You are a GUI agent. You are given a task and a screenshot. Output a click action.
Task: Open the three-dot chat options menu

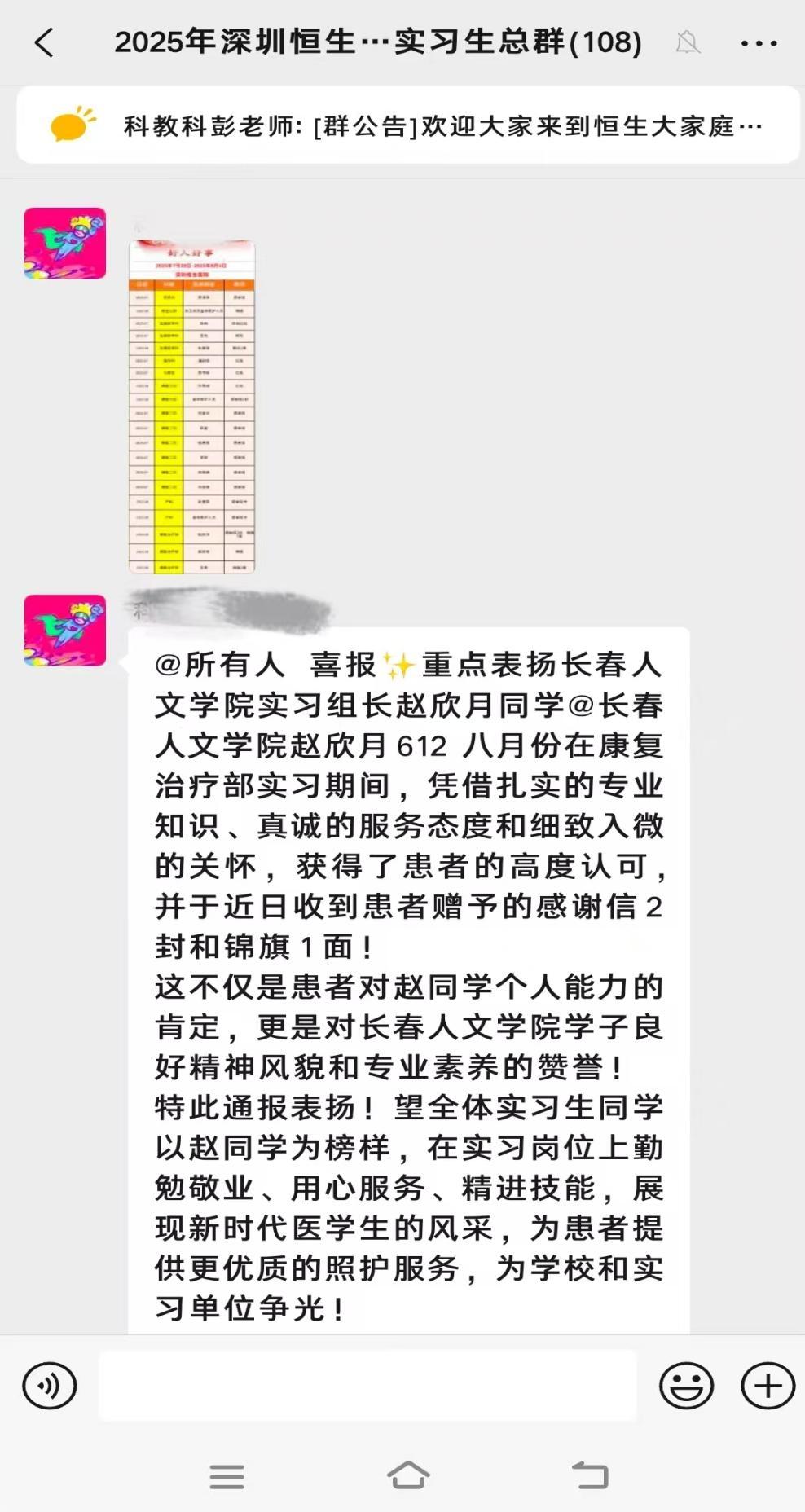759,42
